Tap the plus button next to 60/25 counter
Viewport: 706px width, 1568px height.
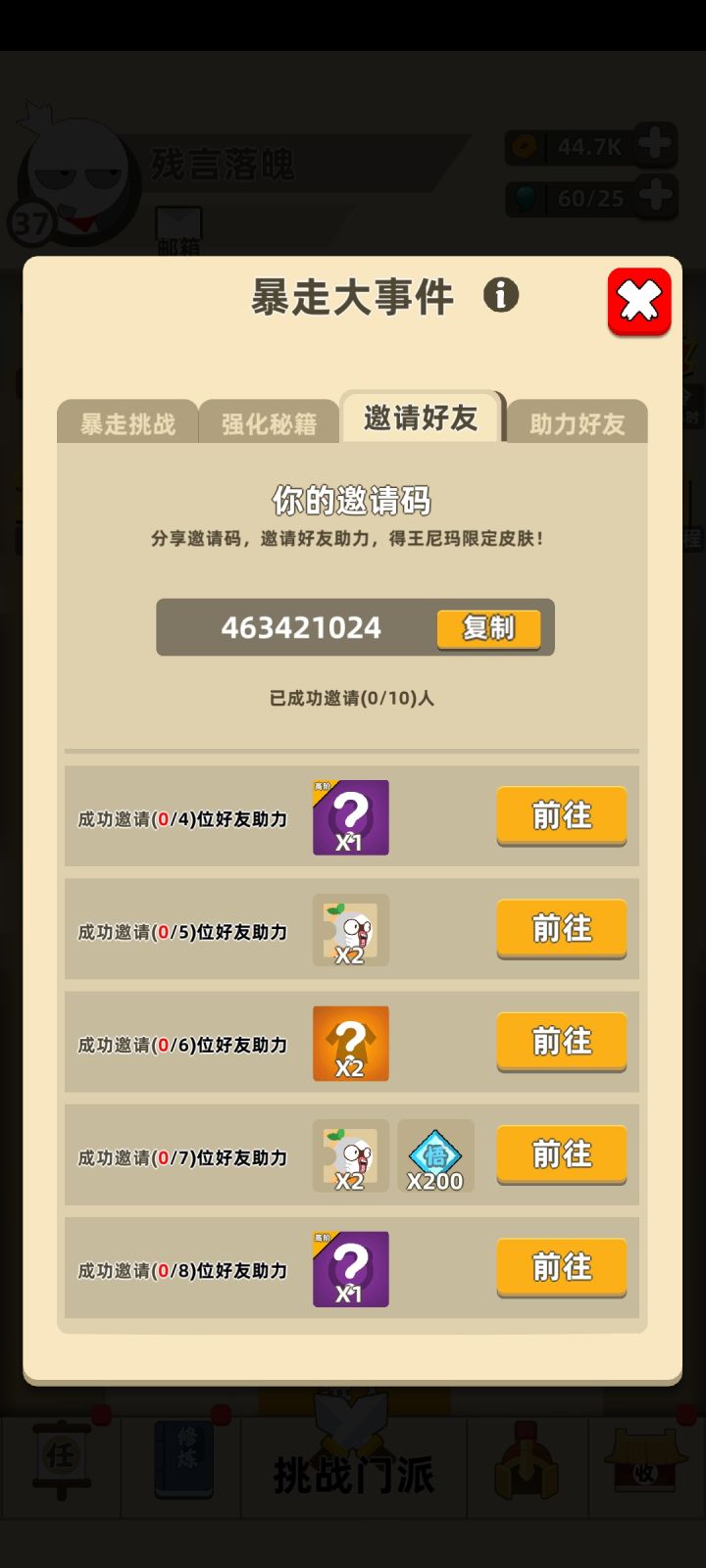pos(656,197)
